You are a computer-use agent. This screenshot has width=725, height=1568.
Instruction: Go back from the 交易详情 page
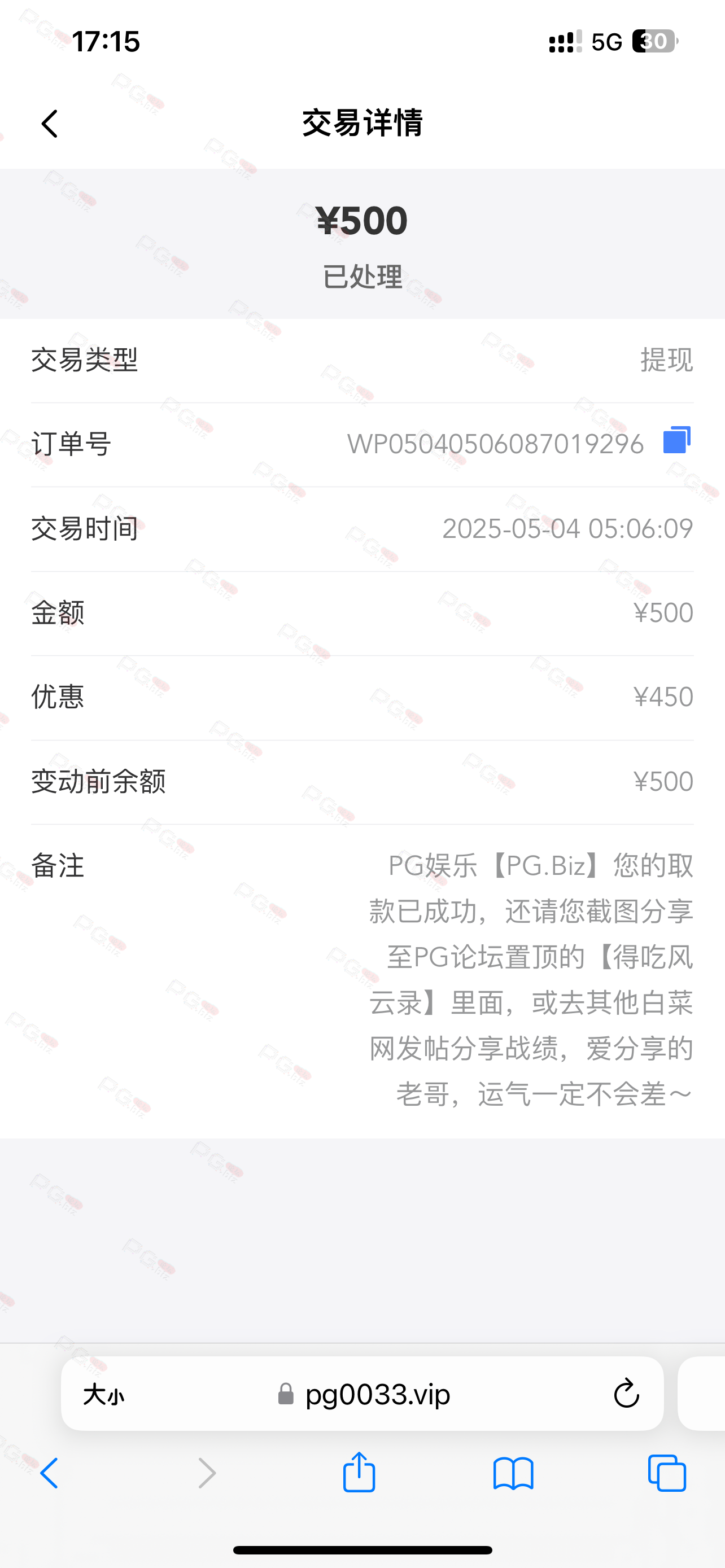click(50, 124)
